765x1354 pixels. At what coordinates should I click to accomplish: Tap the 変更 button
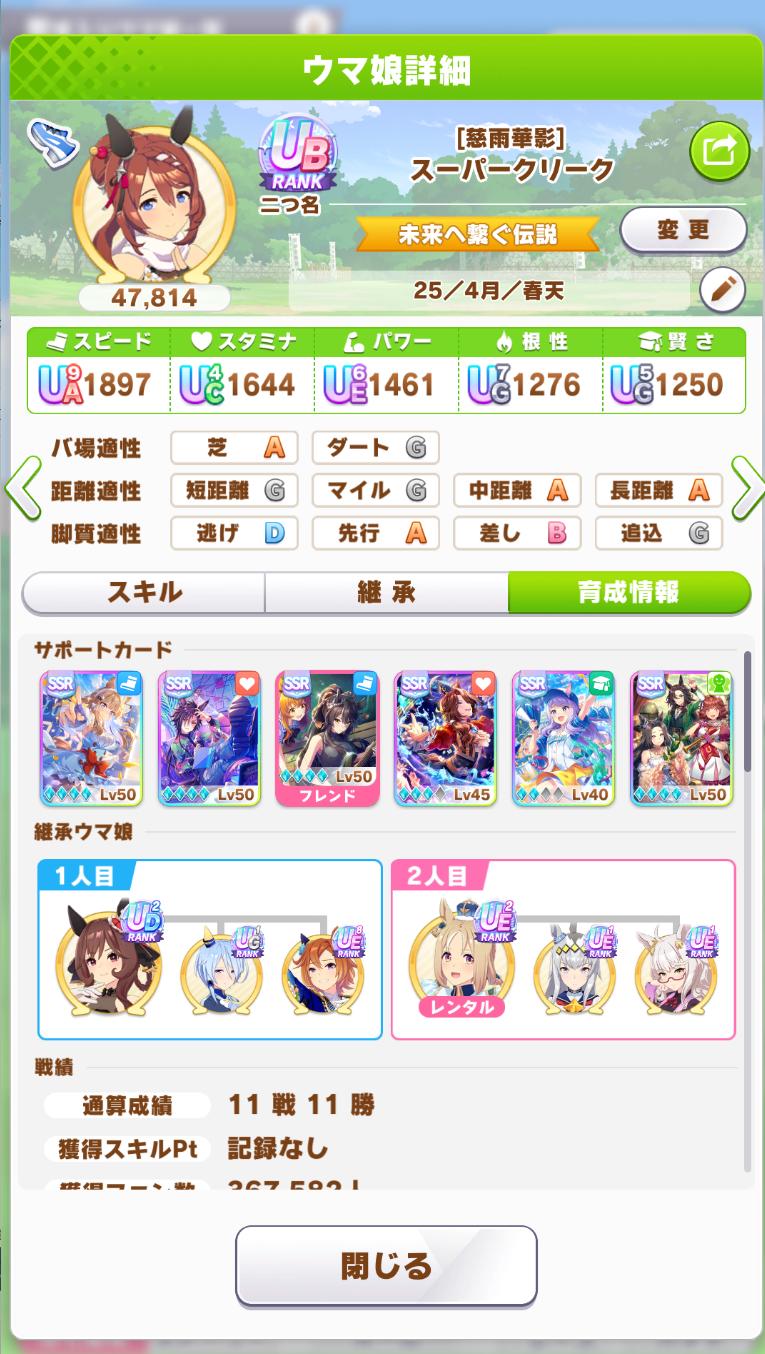click(x=683, y=231)
